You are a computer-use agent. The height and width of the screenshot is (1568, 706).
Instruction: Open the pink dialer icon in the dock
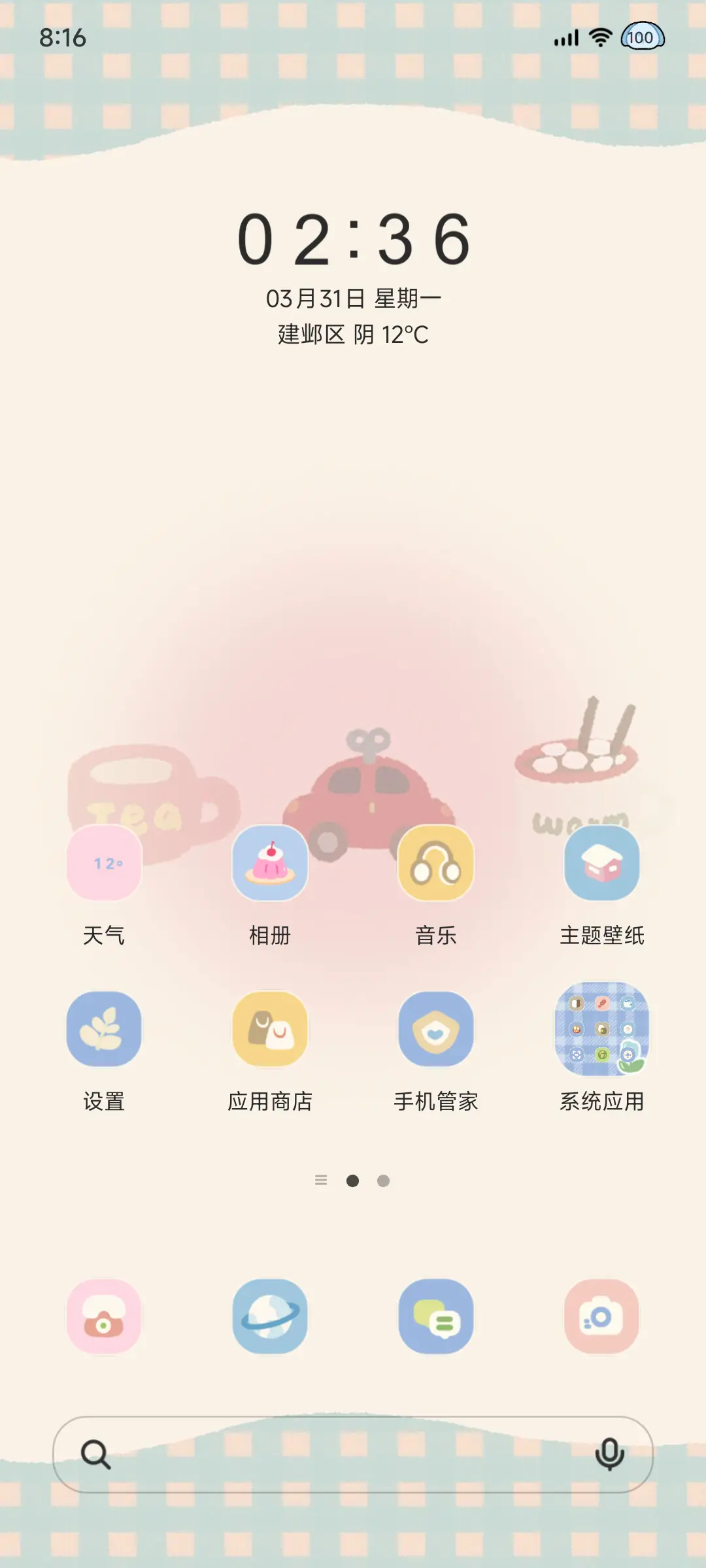(104, 1317)
